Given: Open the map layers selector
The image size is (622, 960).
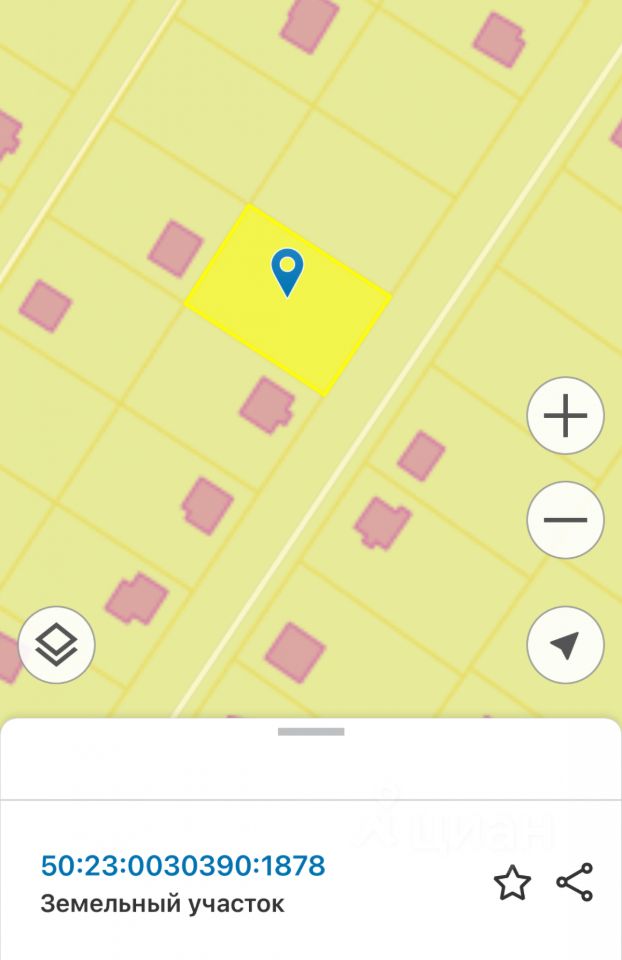Looking at the screenshot, I should pyautogui.click(x=57, y=645).
